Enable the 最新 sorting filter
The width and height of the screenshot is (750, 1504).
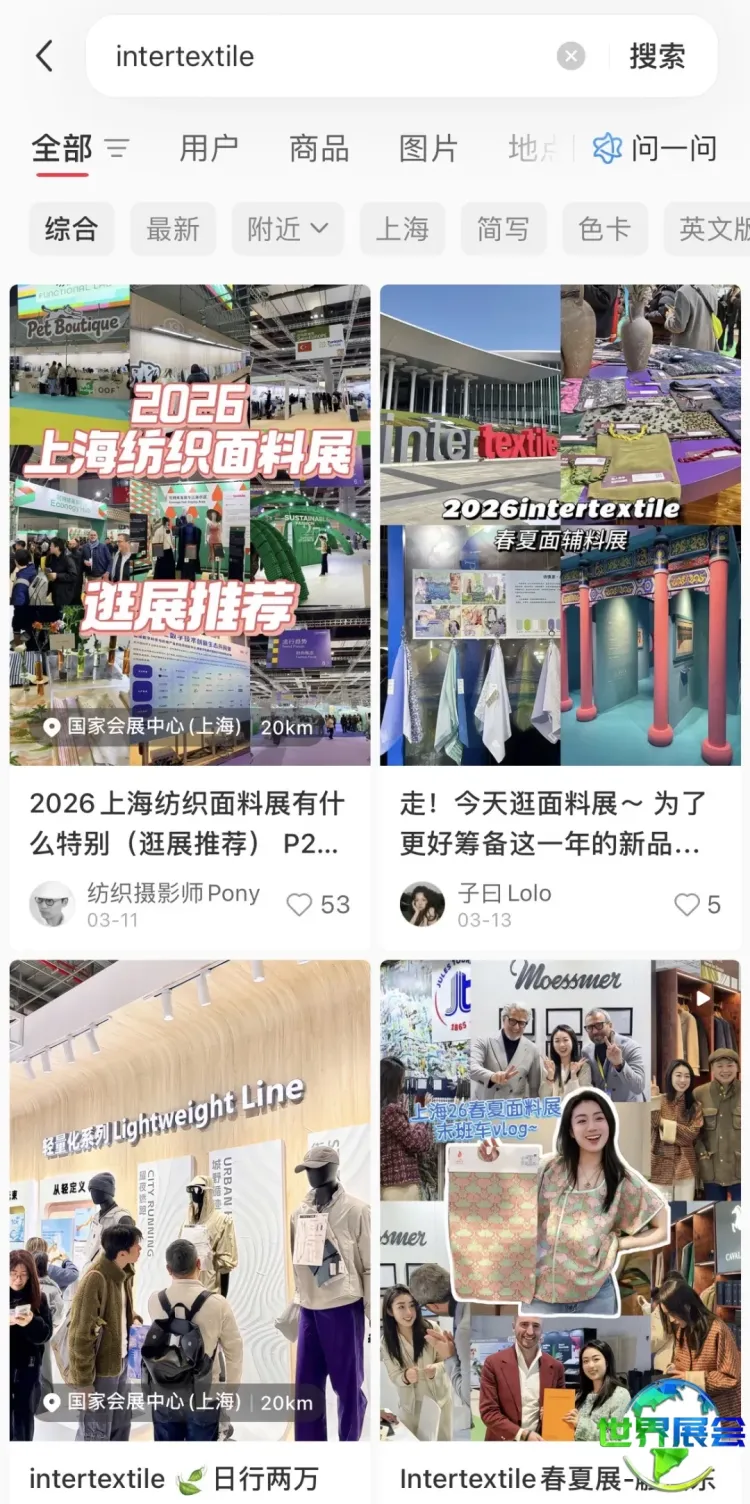pos(172,229)
